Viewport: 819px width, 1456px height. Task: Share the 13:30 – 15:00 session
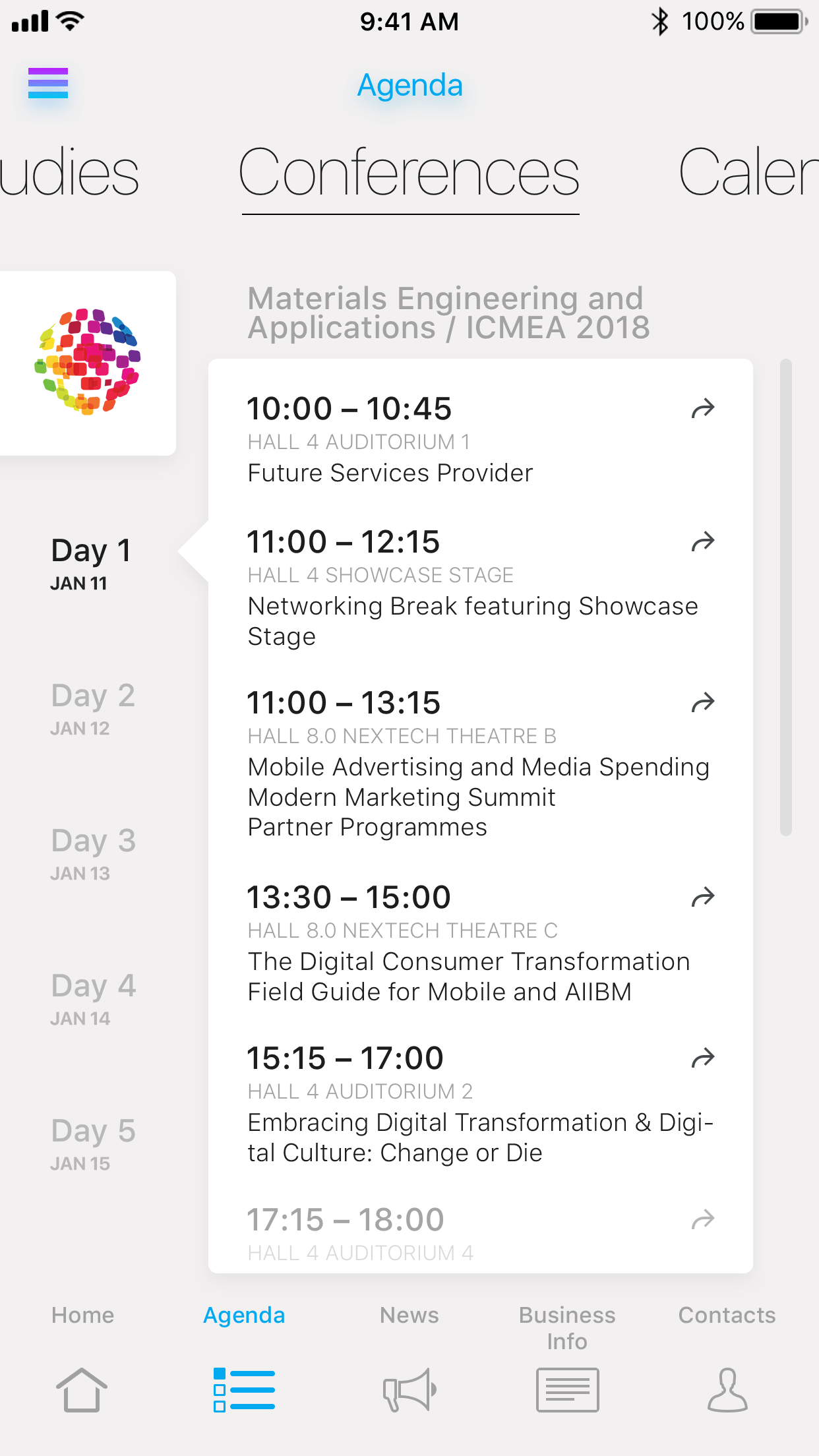pyautogui.click(x=703, y=897)
